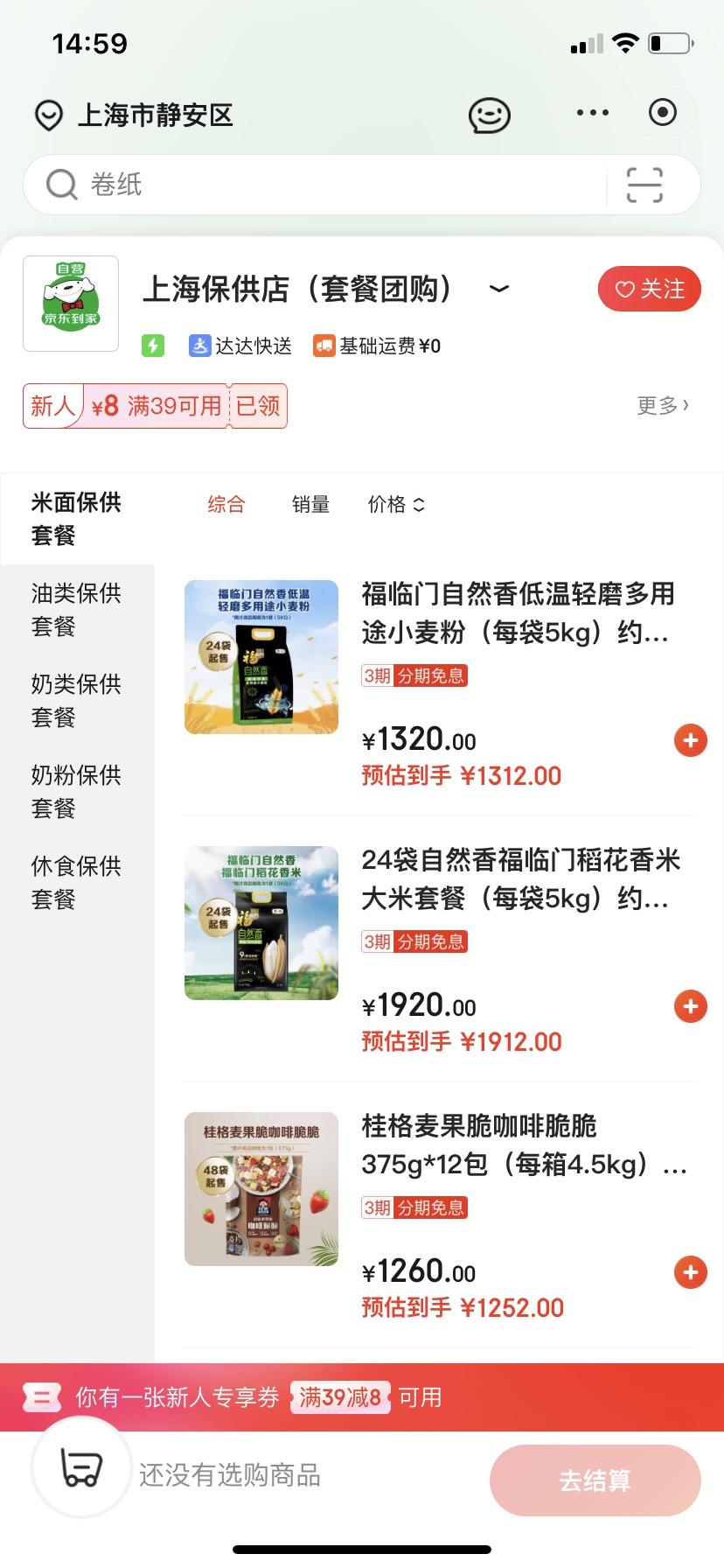The height and width of the screenshot is (1568, 724).
Task: Expand the store name chevron beside 套餐团购
Action: click(500, 290)
